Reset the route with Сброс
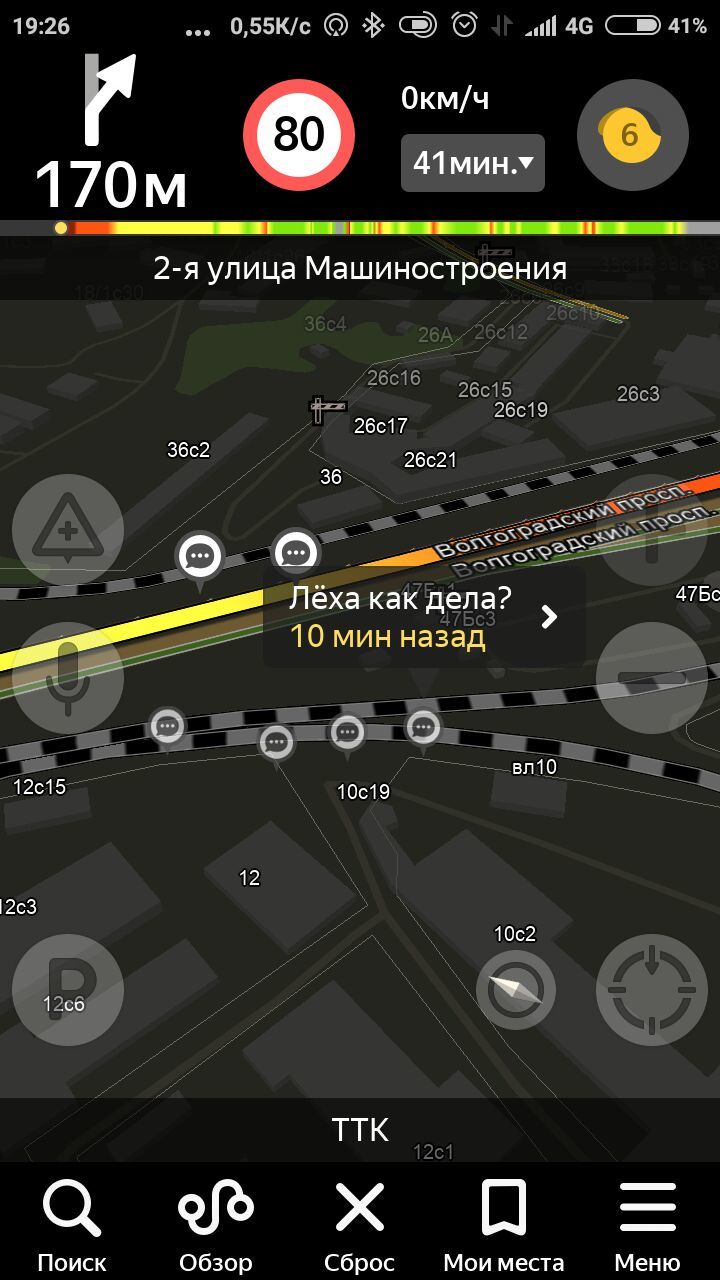720x1280 pixels. [360, 1224]
